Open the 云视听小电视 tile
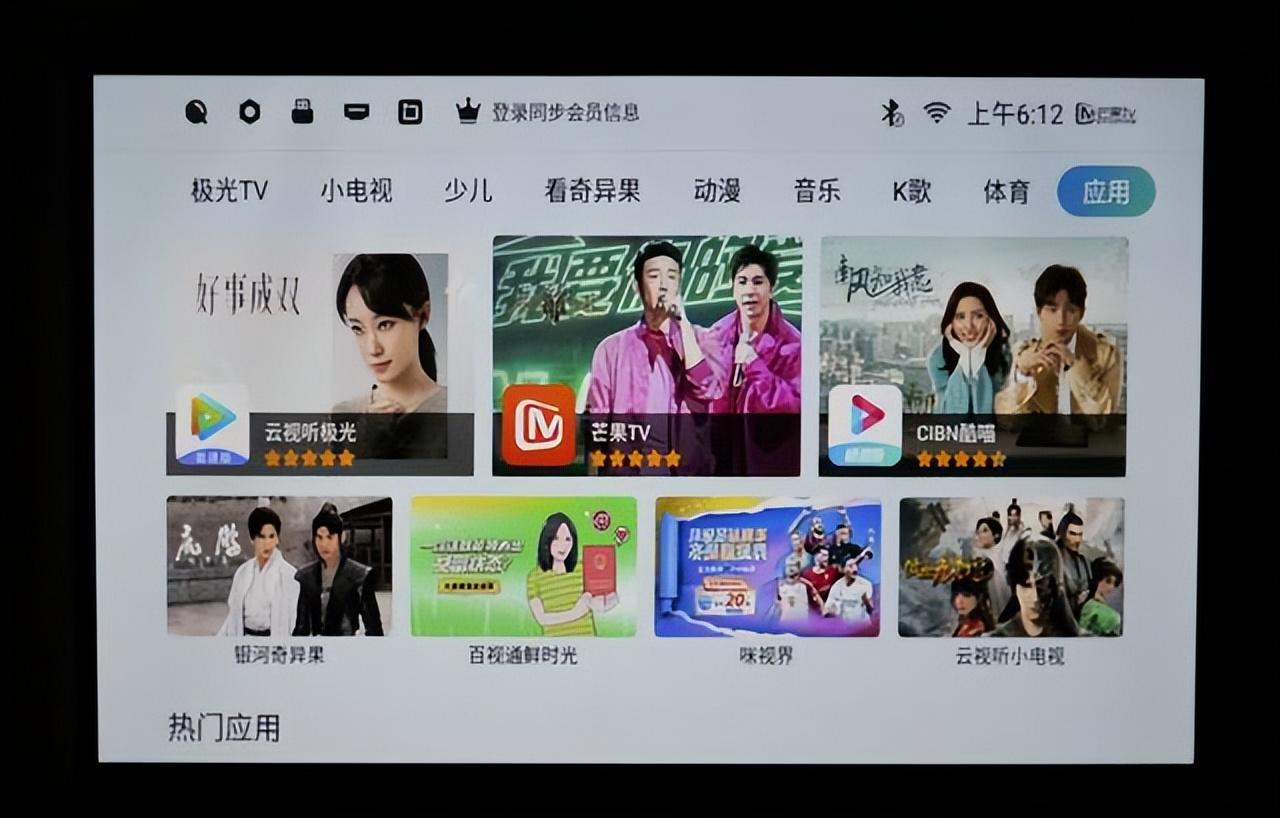Screen dimensions: 1280x818 point(1010,567)
